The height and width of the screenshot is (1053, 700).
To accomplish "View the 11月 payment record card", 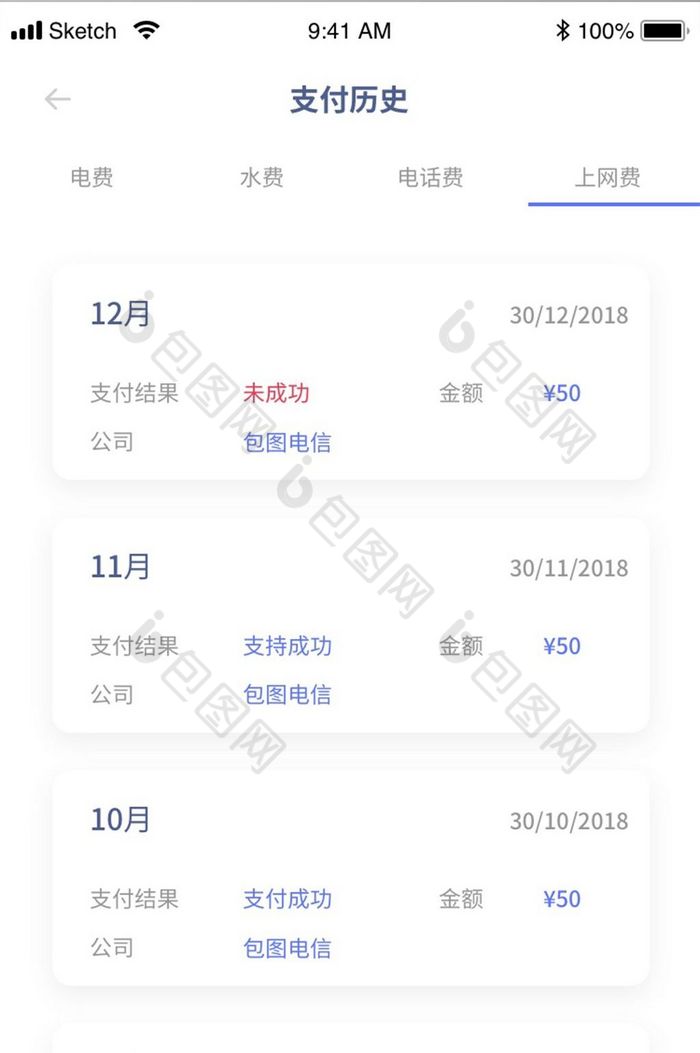I will 350,625.
